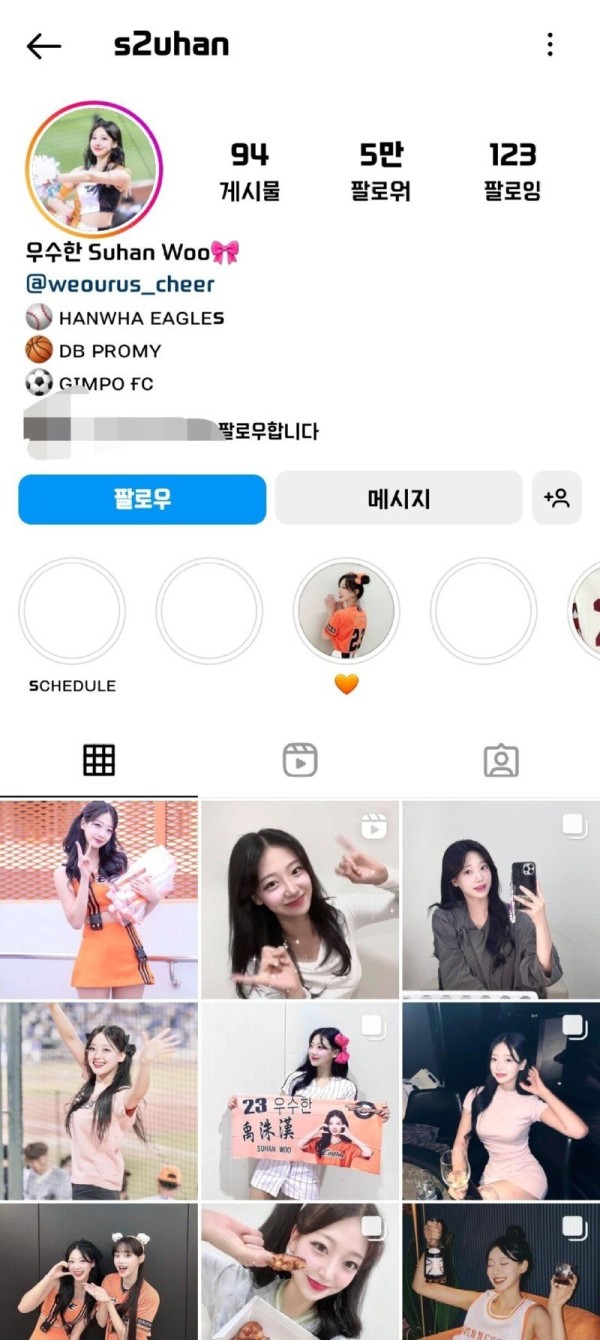
Task: Open the three-dot overflow menu
Action: [x=549, y=45]
